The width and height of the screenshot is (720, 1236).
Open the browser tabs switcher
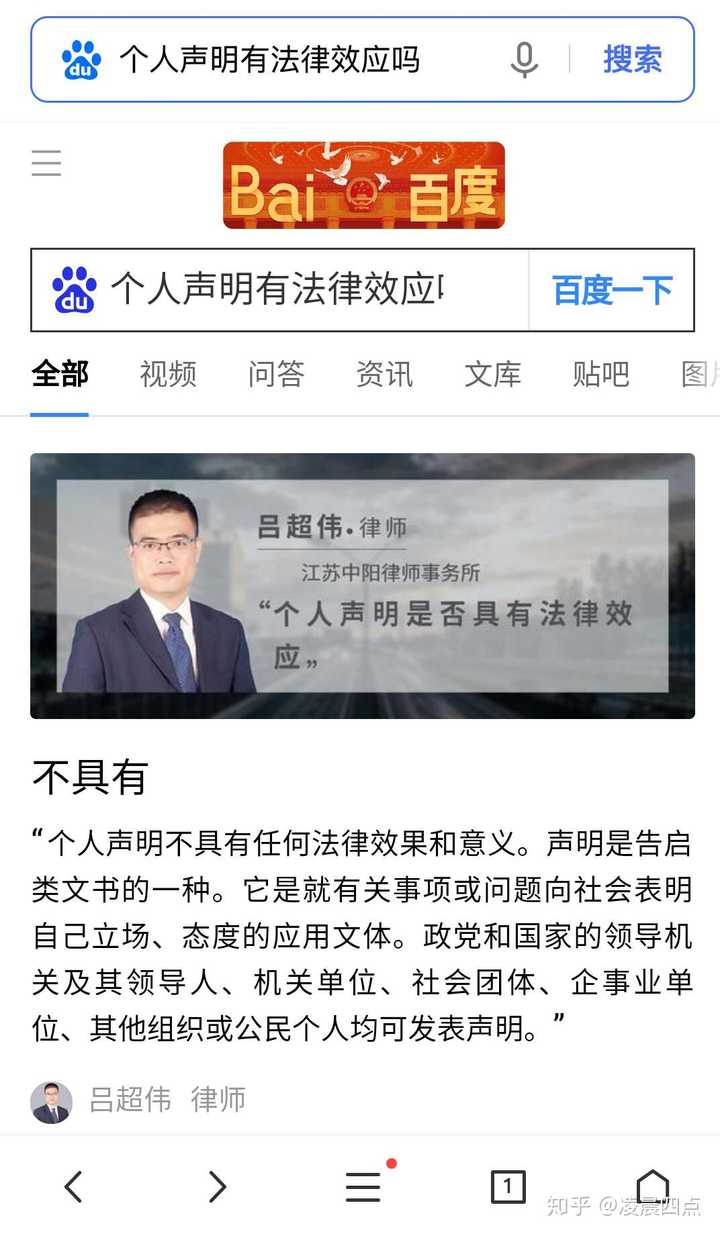[x=508, y=1187]
